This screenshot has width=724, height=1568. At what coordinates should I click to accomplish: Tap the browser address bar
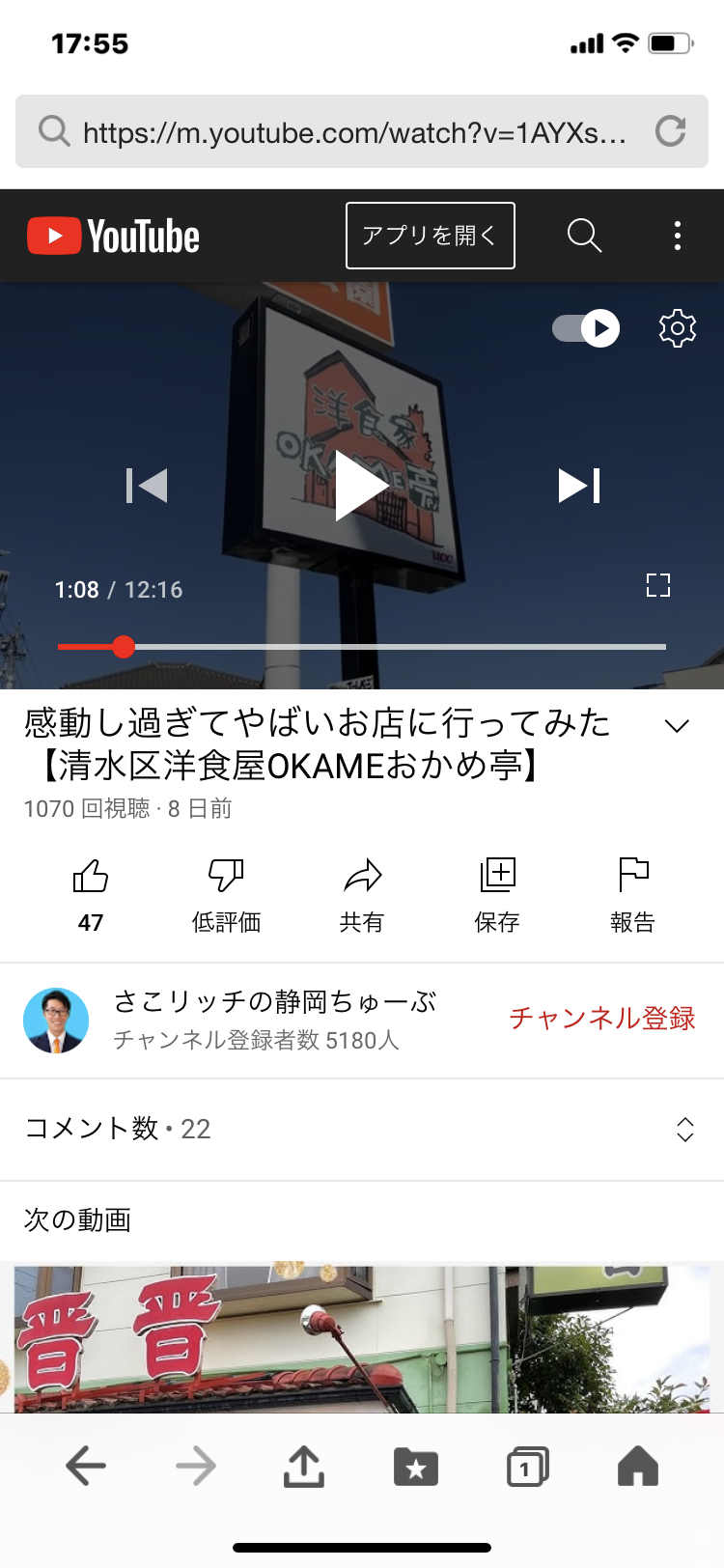(348, 131)
